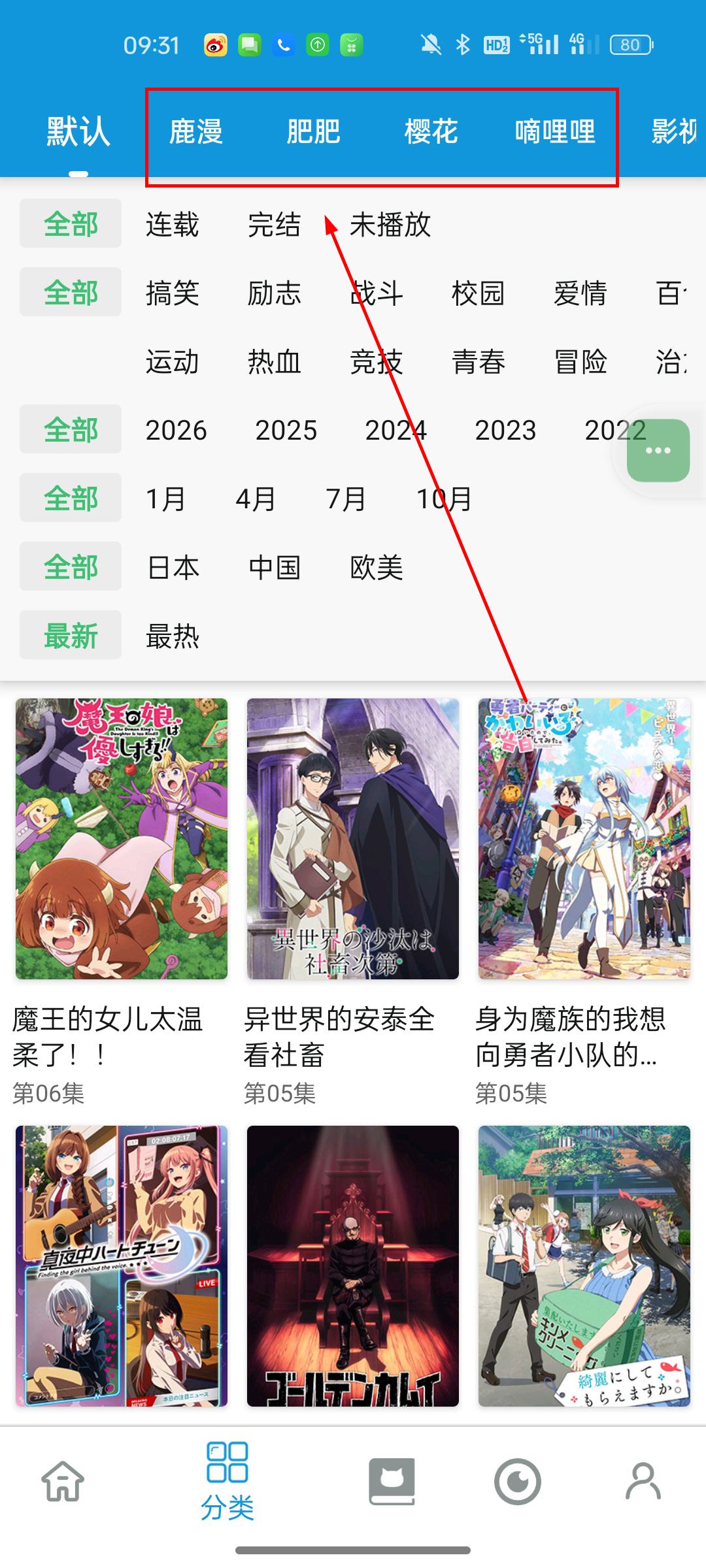Screen dimensions: 706x1568
Task: Filter by 校园 genre
Action: [x=478, y=293]
